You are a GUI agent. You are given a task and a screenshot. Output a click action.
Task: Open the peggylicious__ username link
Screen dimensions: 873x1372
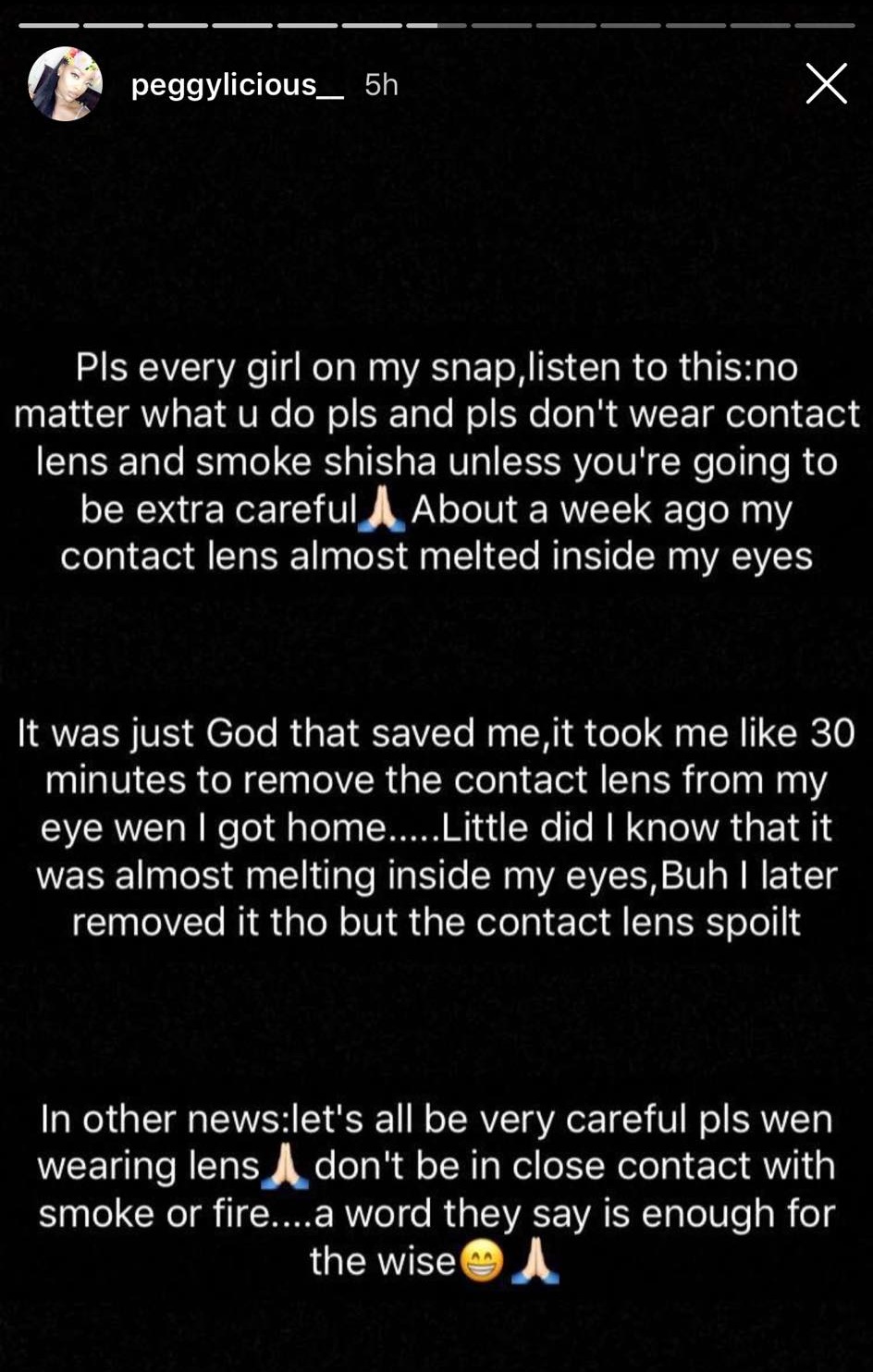tap(237, 85)
